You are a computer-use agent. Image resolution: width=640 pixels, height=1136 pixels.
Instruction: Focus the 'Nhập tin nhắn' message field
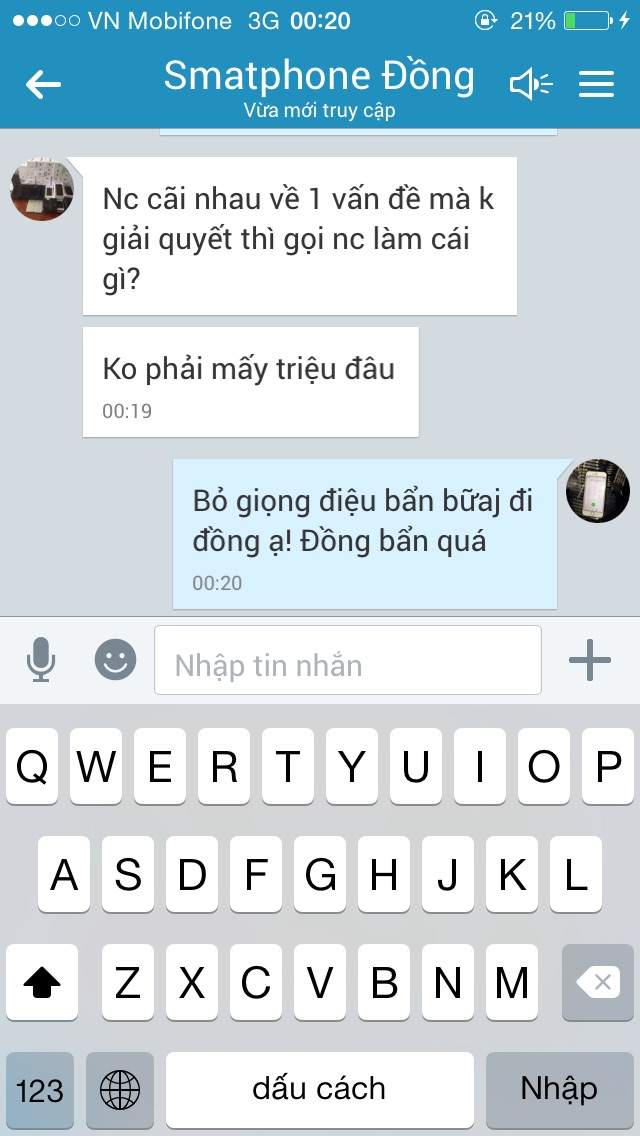tap(348, 660)
